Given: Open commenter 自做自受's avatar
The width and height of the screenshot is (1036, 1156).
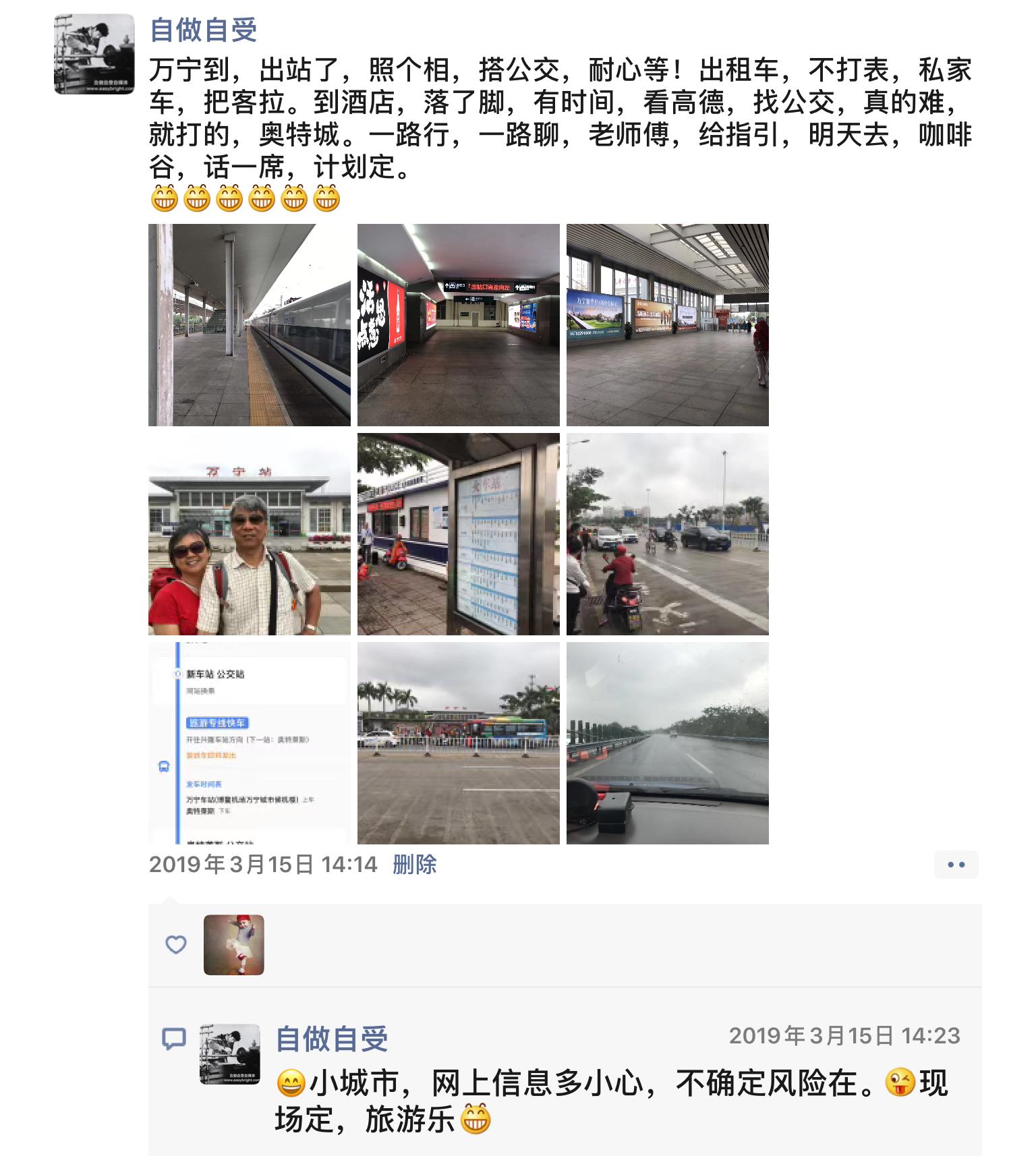Looking at the screenshot, I should [x=229, y=1054].
